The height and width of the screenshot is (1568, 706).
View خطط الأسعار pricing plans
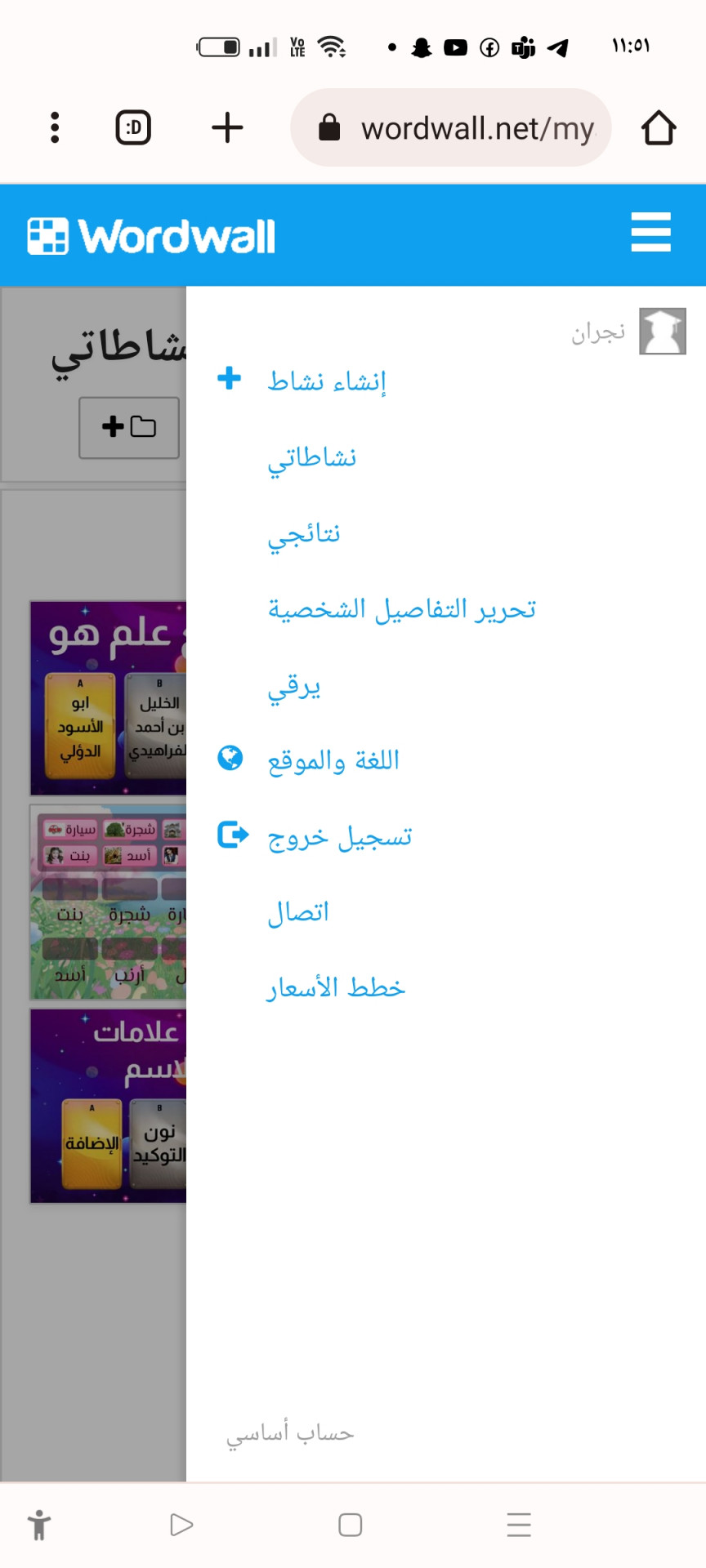tap(336, 988)
